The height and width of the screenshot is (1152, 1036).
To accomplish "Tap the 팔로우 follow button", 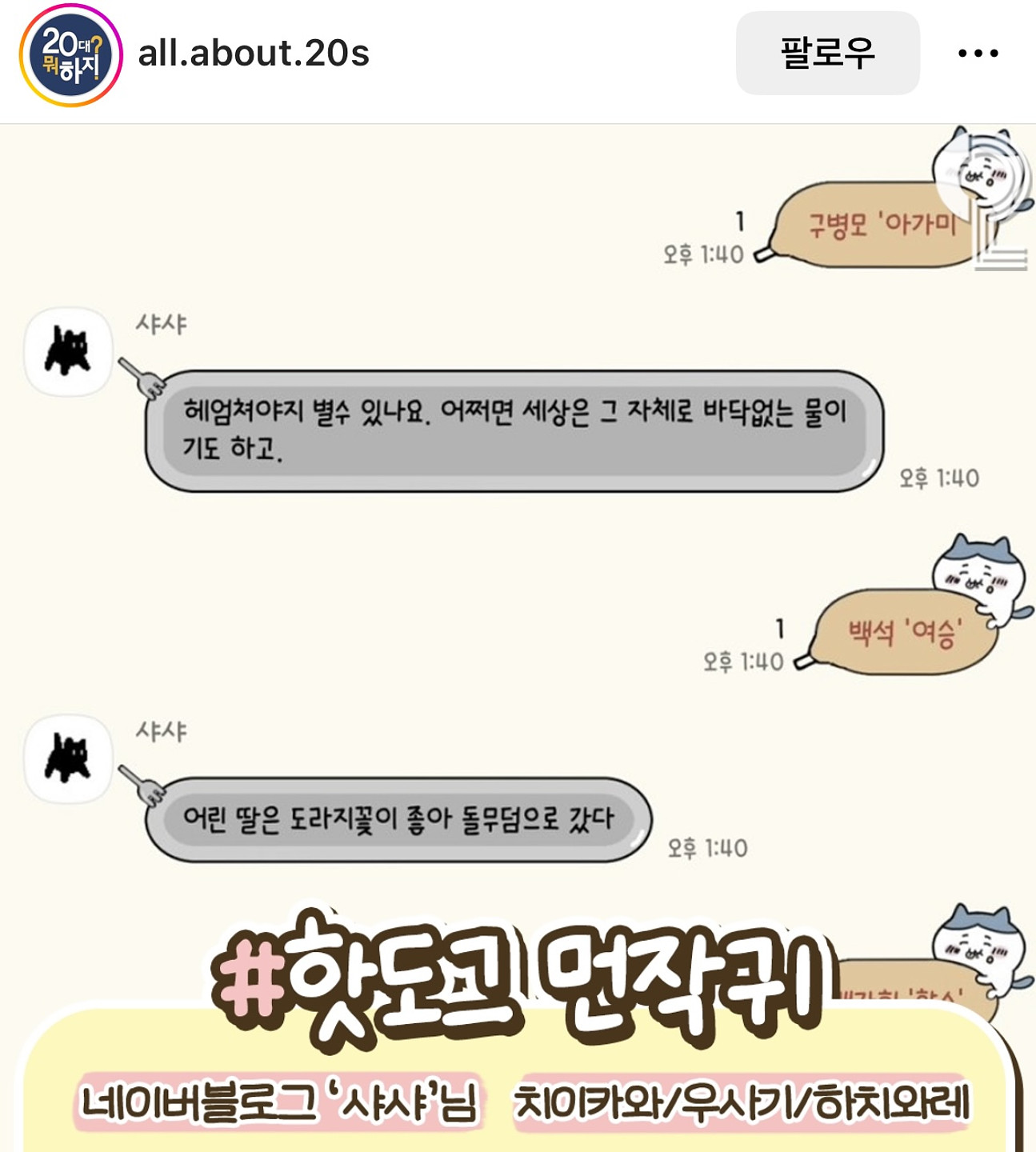I will (x=827, y=53).
